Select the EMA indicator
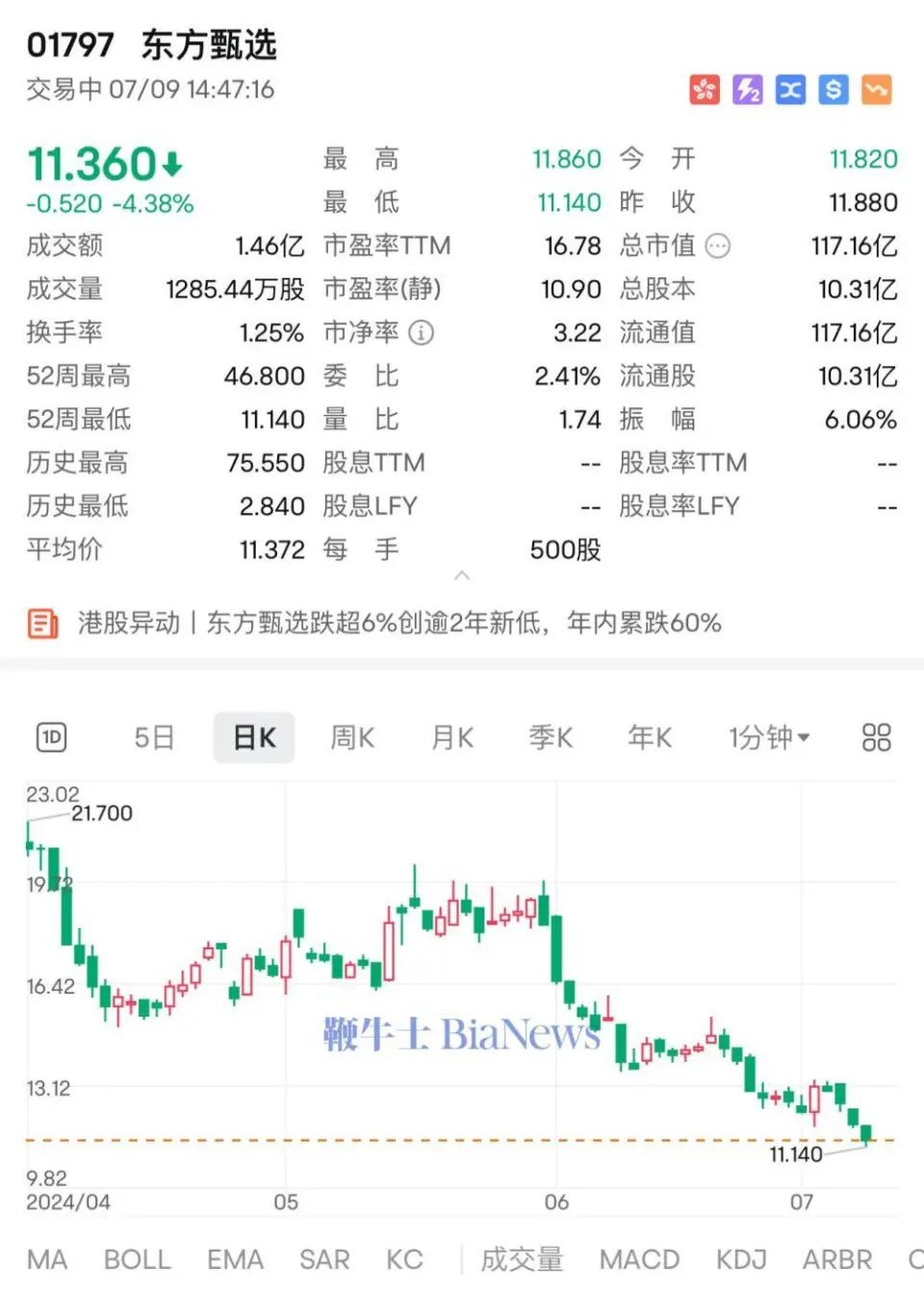This screenshot has height=1294, width=924. click(235, 1259)
